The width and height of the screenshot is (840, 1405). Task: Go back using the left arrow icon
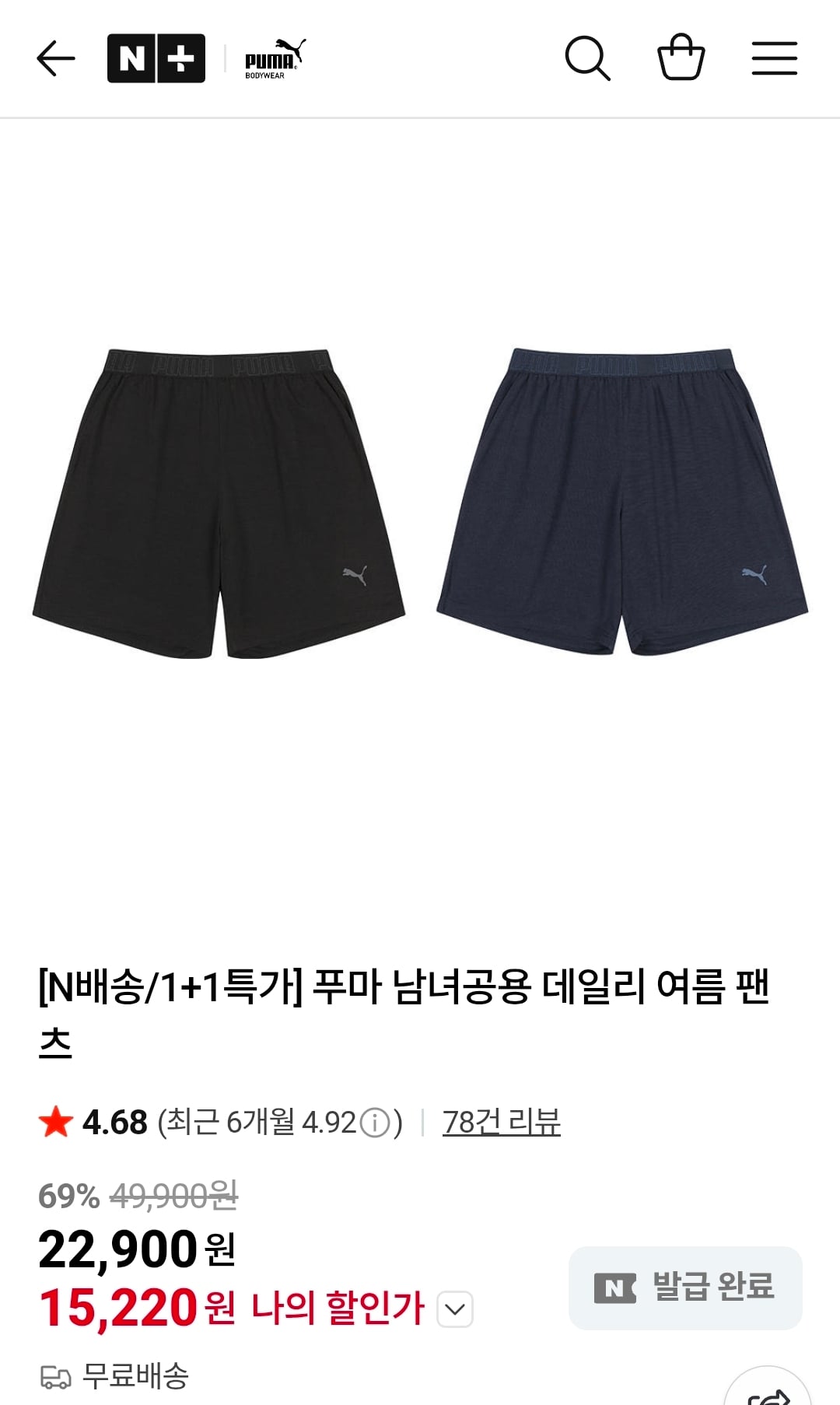pyautogui.click(x=55, y=57)
